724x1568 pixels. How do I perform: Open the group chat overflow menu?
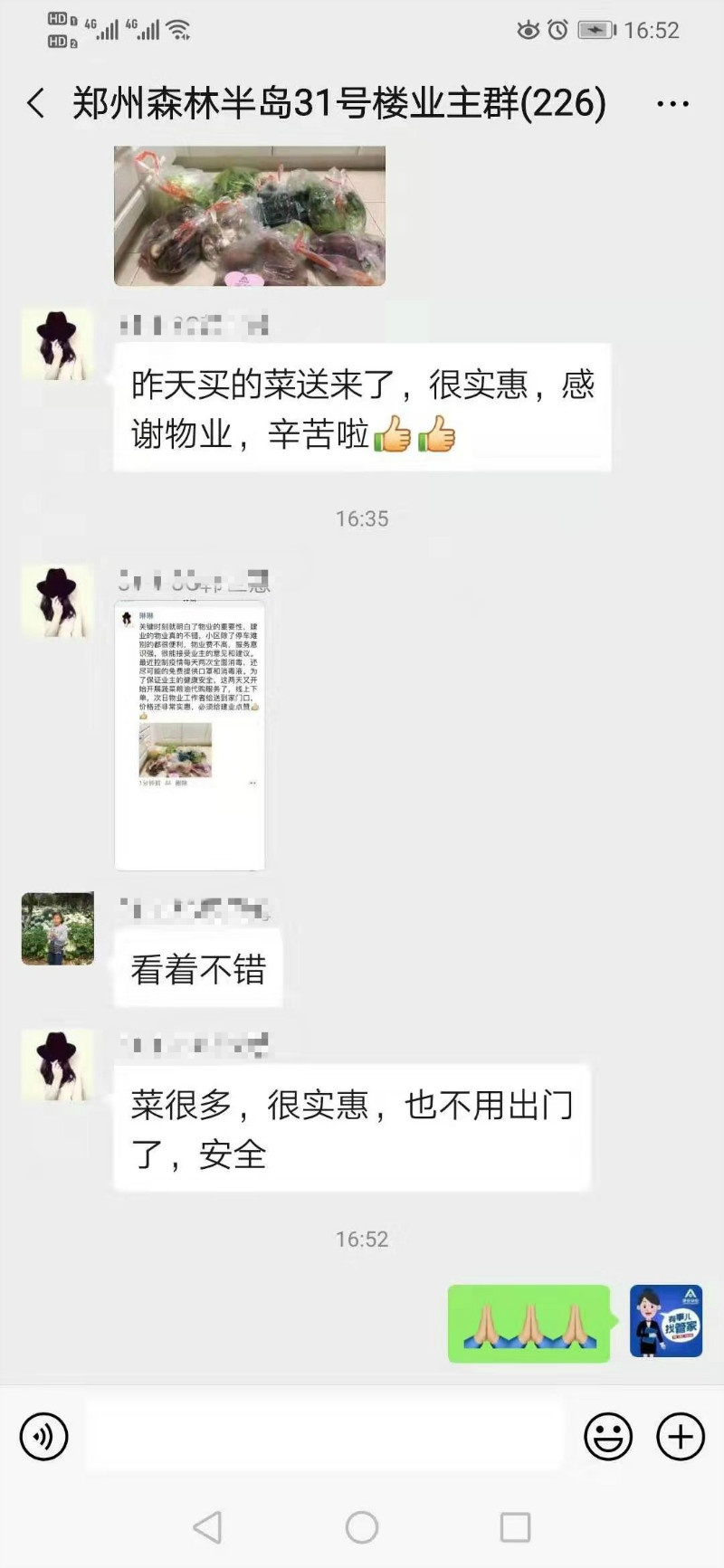672,104
